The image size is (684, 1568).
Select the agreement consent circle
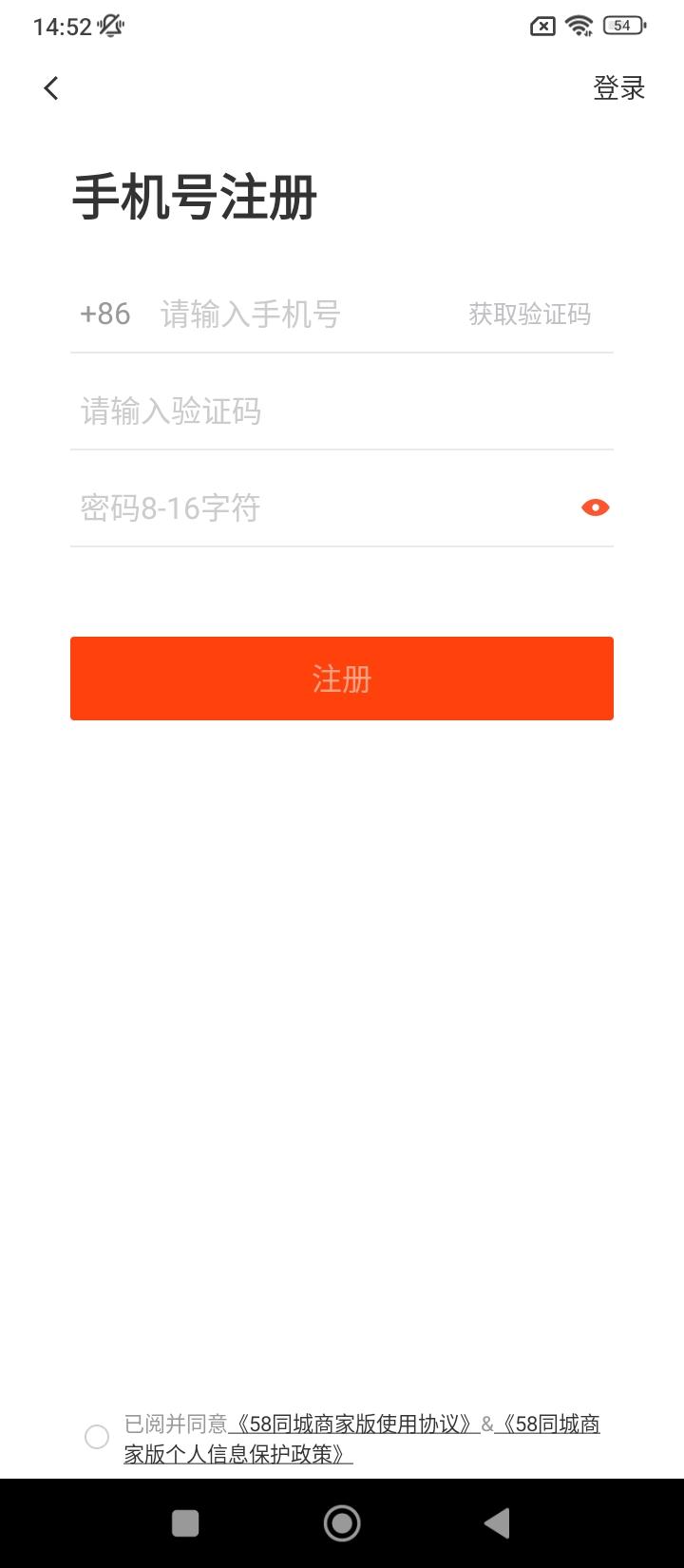click(x=96, y=1439)
